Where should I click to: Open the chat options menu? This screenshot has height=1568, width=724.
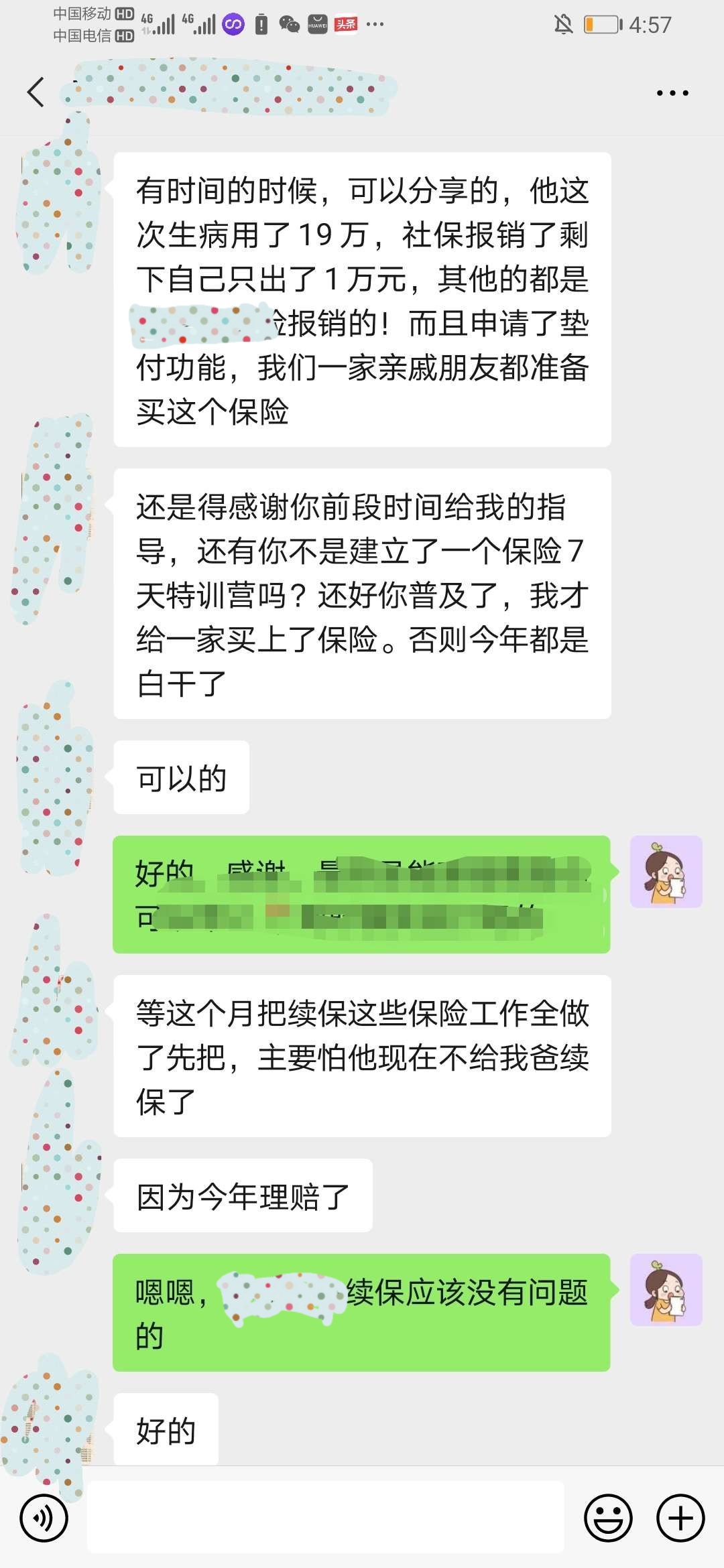coord(672,93)
